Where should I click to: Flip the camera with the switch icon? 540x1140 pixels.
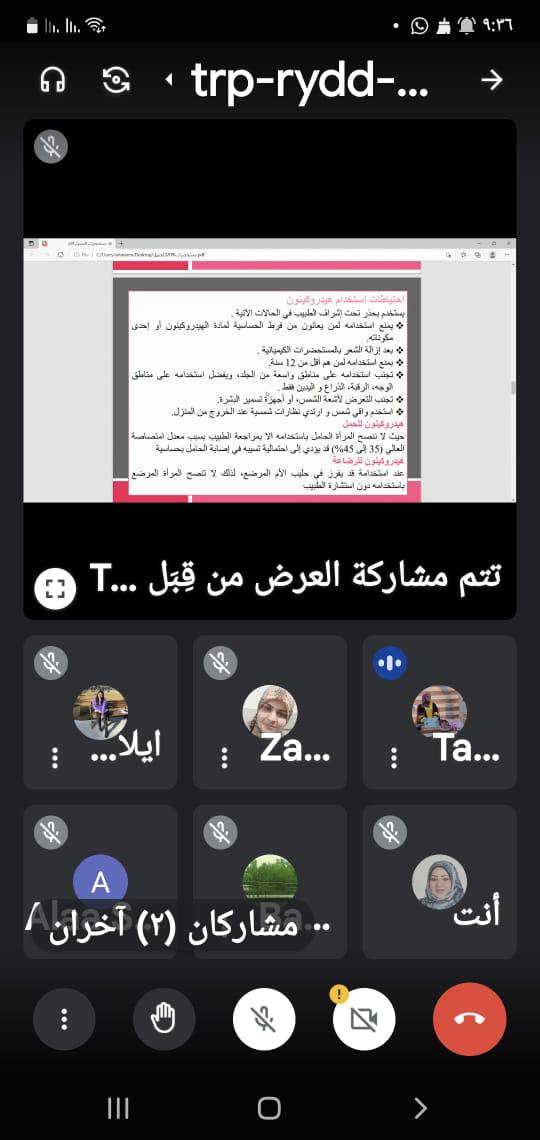click(x=116, y=80)
